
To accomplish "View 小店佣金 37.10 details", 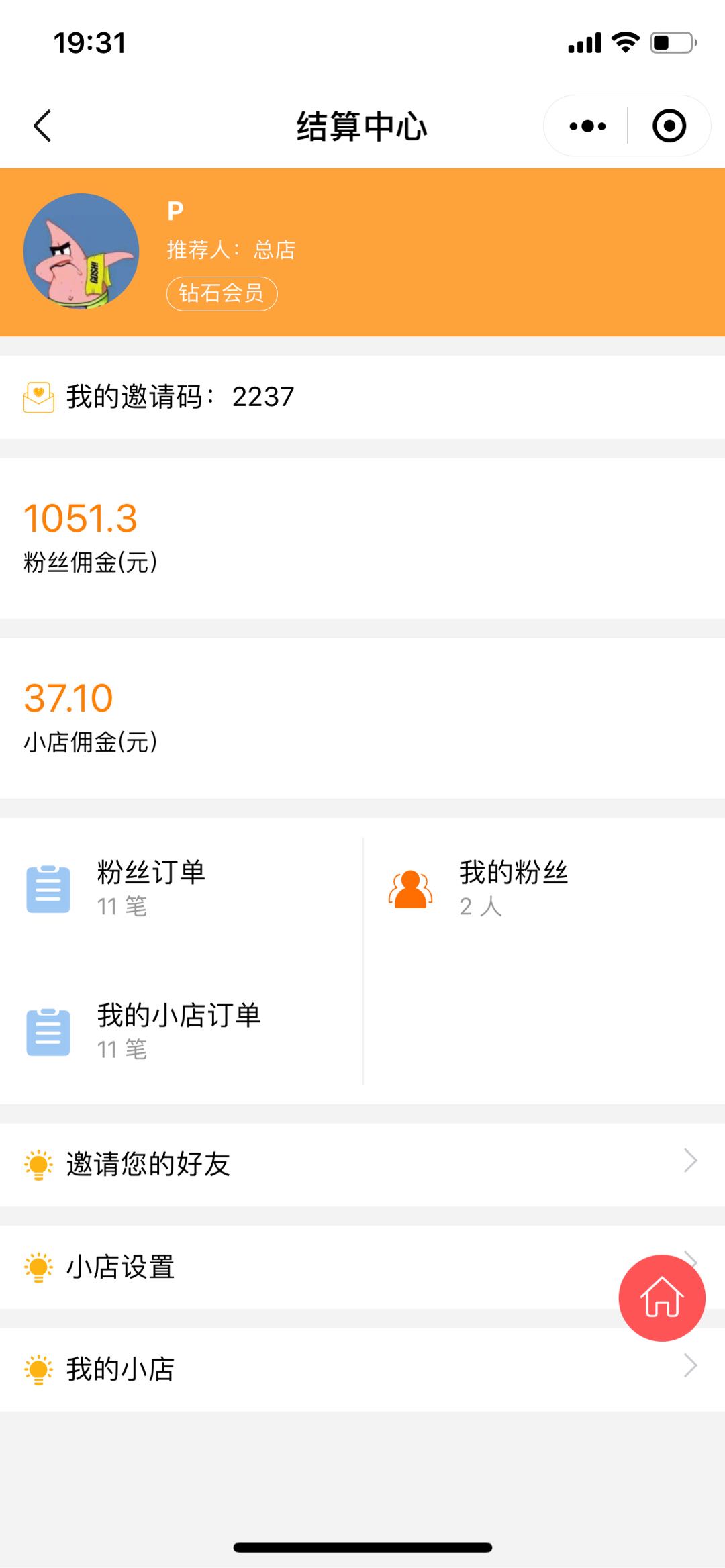I will [x=362, y=718].
